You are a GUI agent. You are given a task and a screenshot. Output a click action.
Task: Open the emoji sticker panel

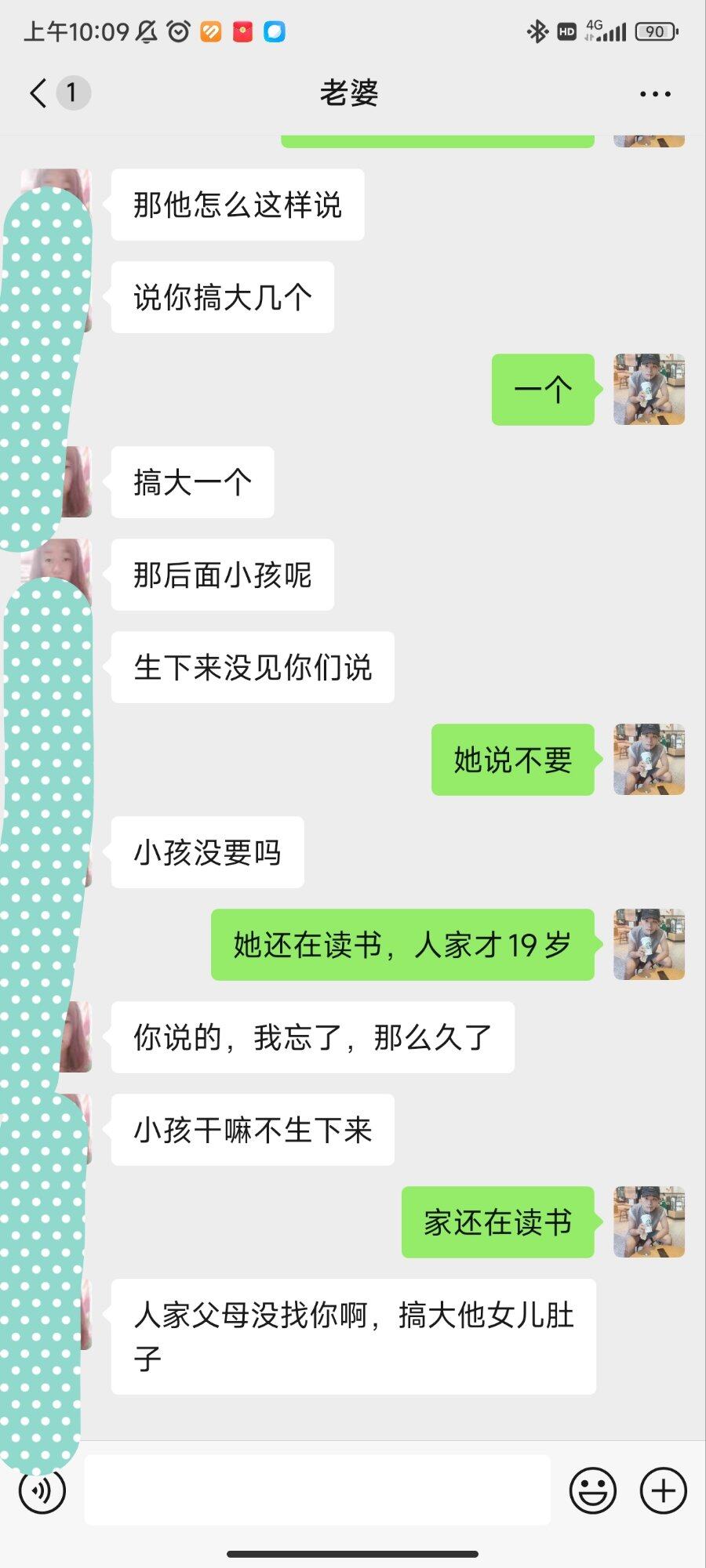[x=592, y=1490]
